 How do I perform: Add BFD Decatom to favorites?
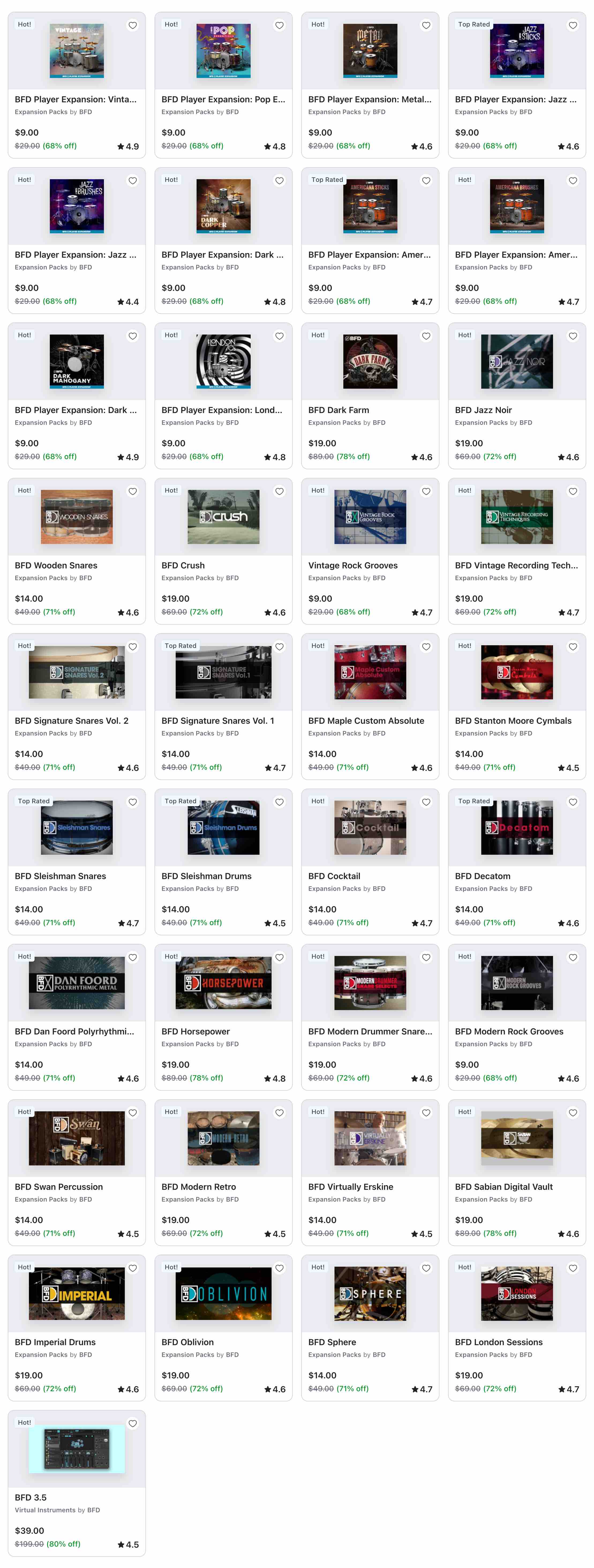[573, 802]
